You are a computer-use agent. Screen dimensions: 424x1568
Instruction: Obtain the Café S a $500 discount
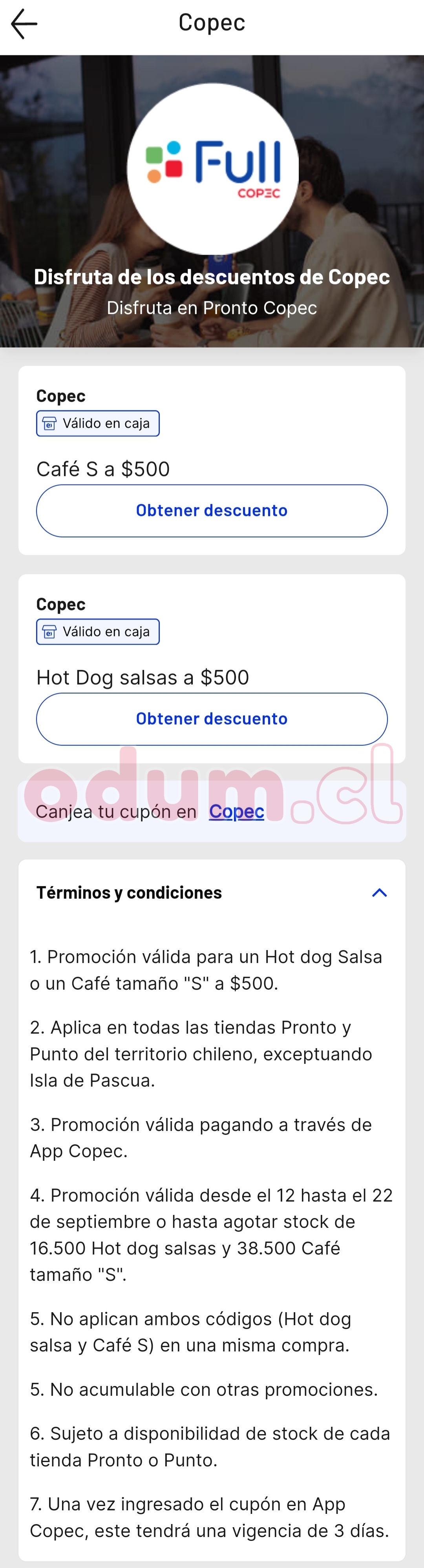coord(211,511)
